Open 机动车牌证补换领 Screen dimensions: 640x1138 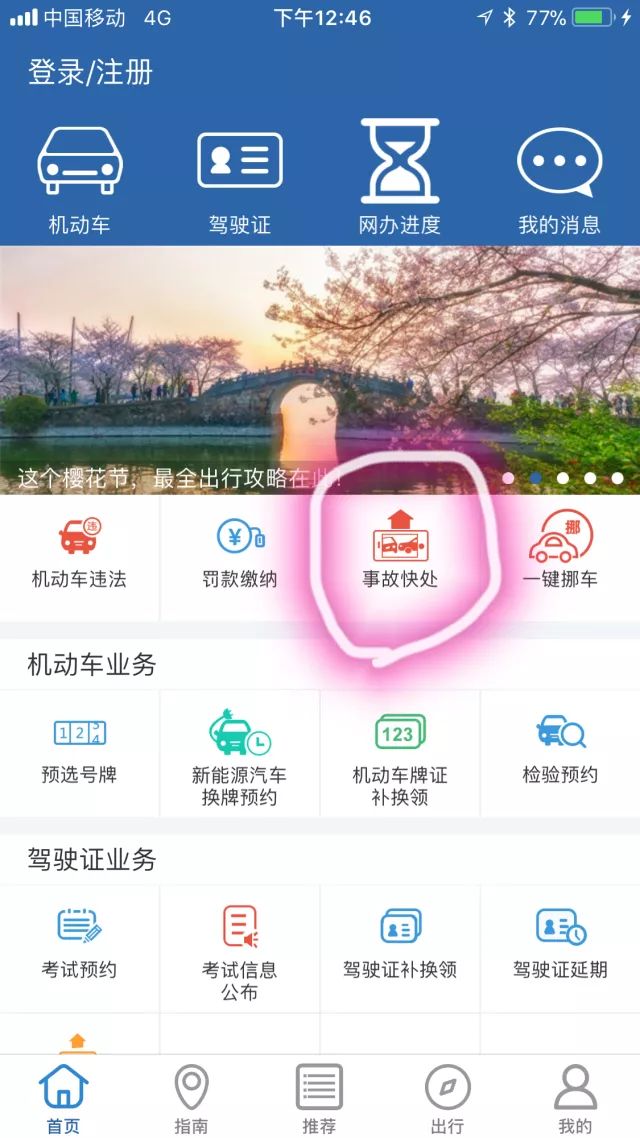[x=400, y=758]
